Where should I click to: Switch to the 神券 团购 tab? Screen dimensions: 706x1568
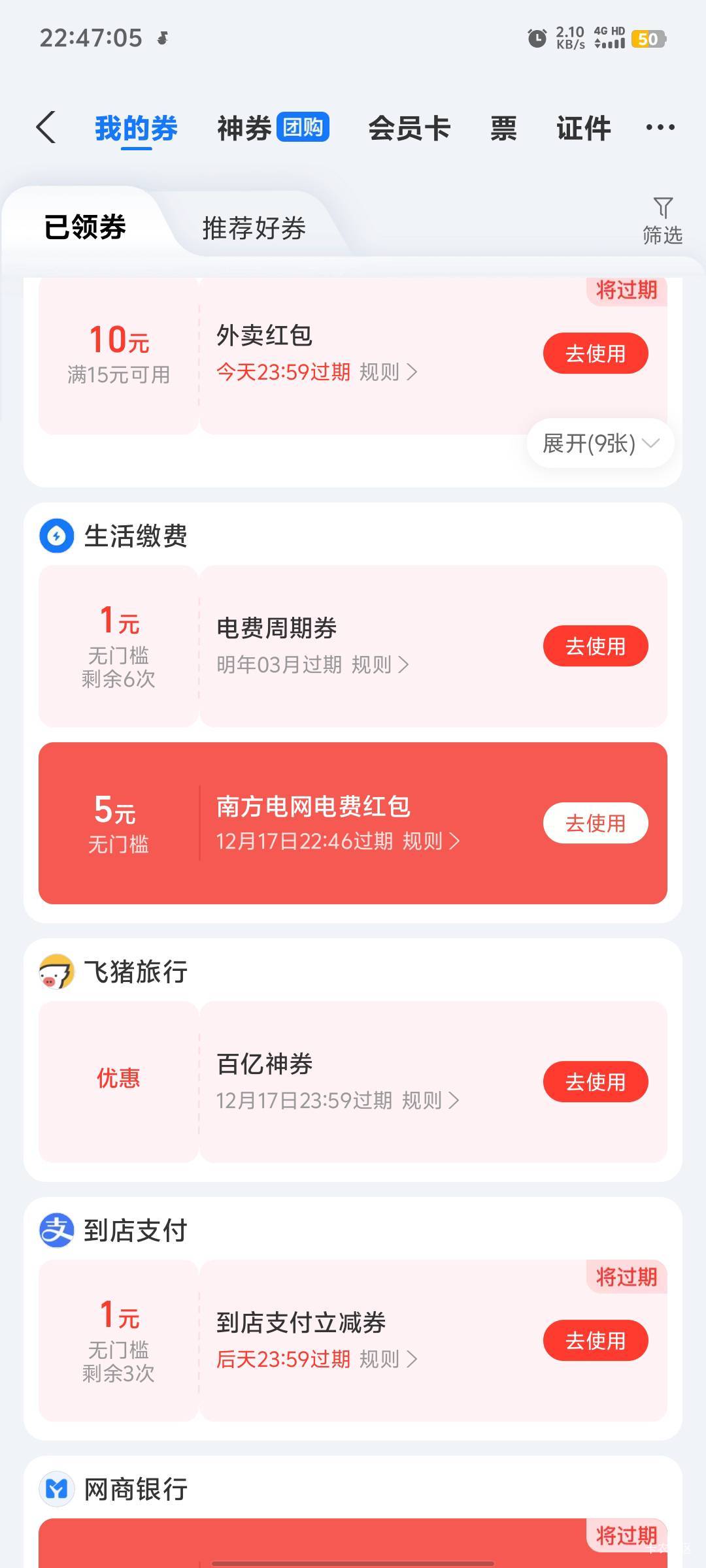pos(273,127)
